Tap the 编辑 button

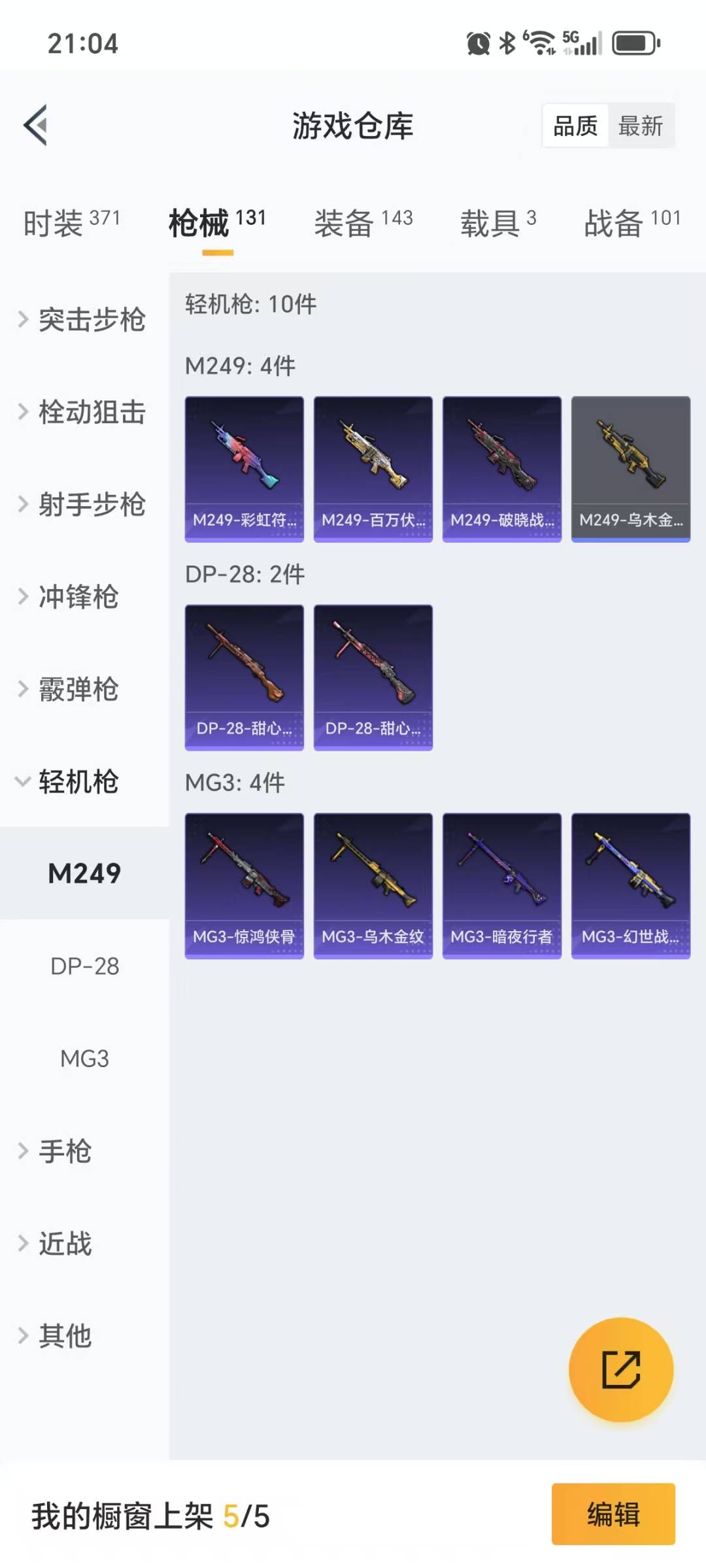pyautogui.click(x=613, y=1514)
